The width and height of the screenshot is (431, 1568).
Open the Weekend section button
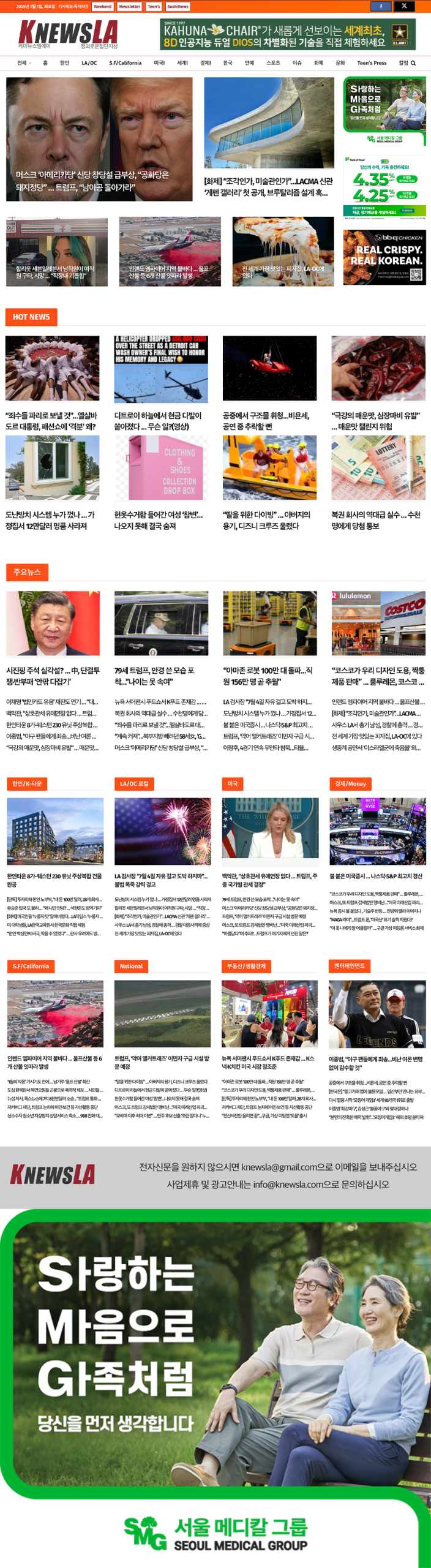tap(102, 6)
